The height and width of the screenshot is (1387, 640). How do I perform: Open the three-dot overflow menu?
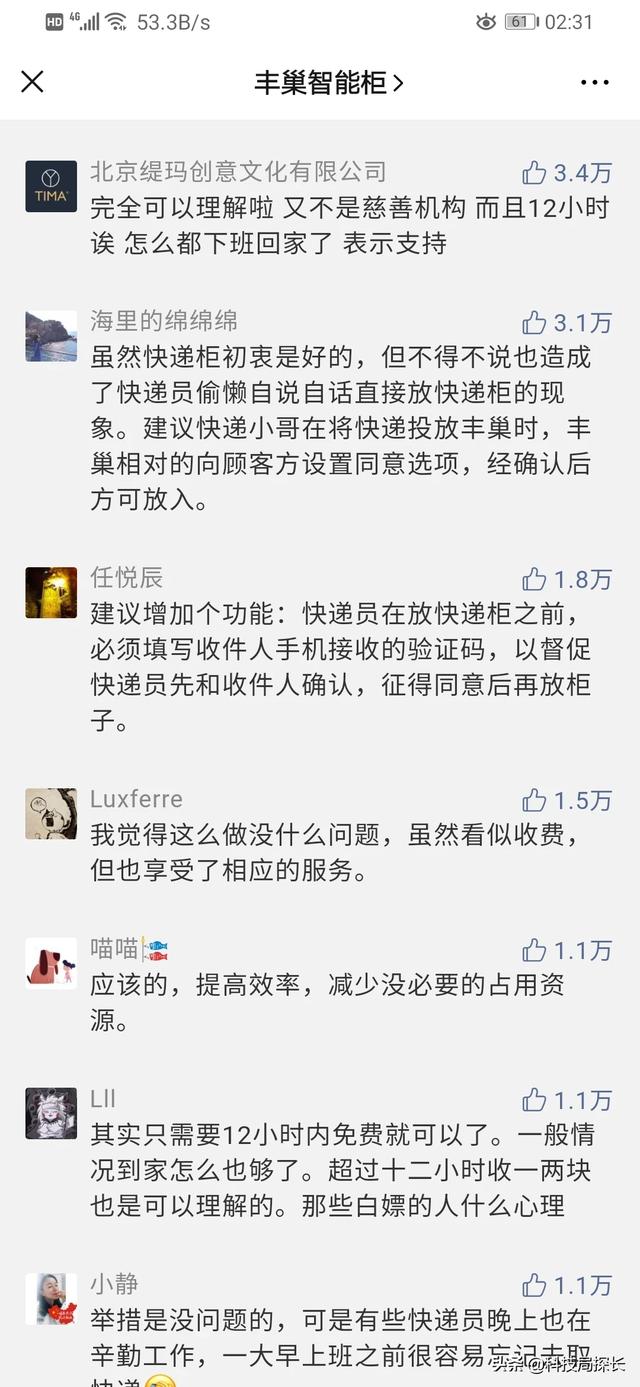coord(594,82)
